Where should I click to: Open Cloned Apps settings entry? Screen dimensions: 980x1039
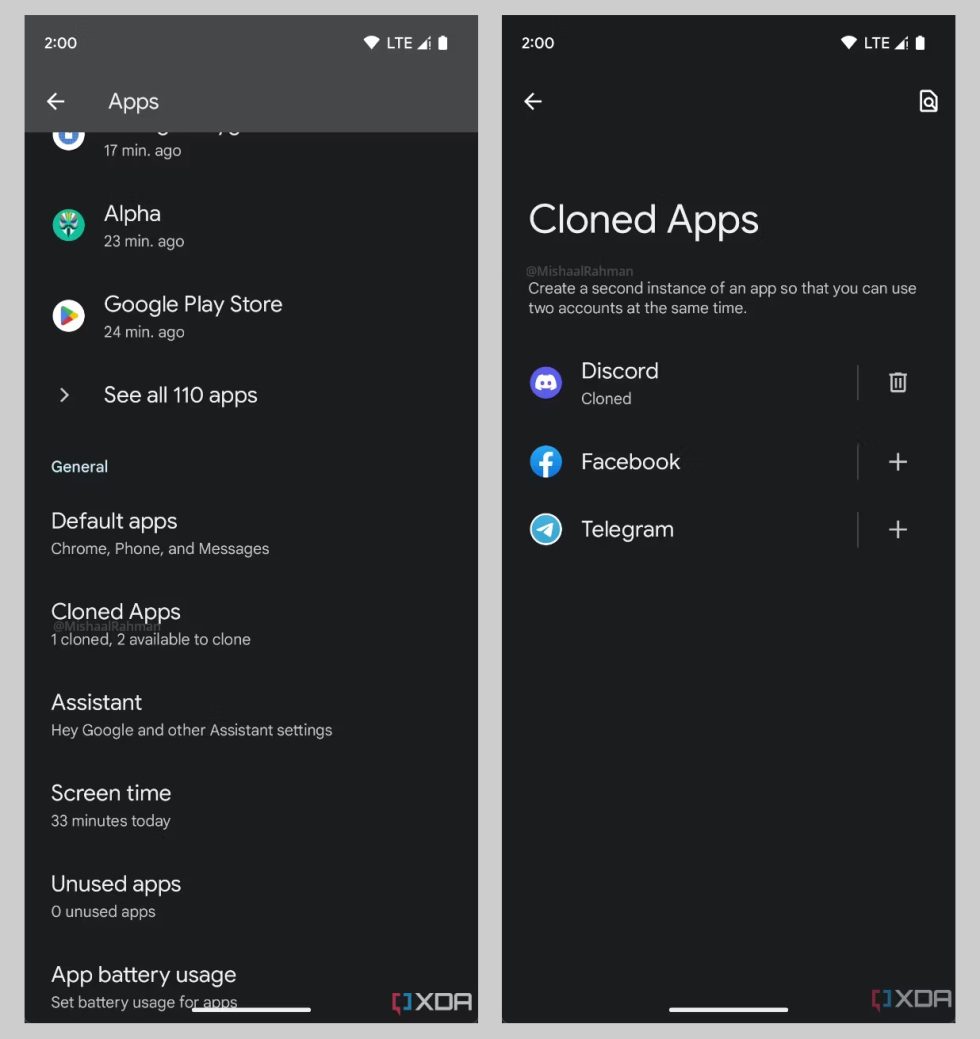click(x=115, y=612)
